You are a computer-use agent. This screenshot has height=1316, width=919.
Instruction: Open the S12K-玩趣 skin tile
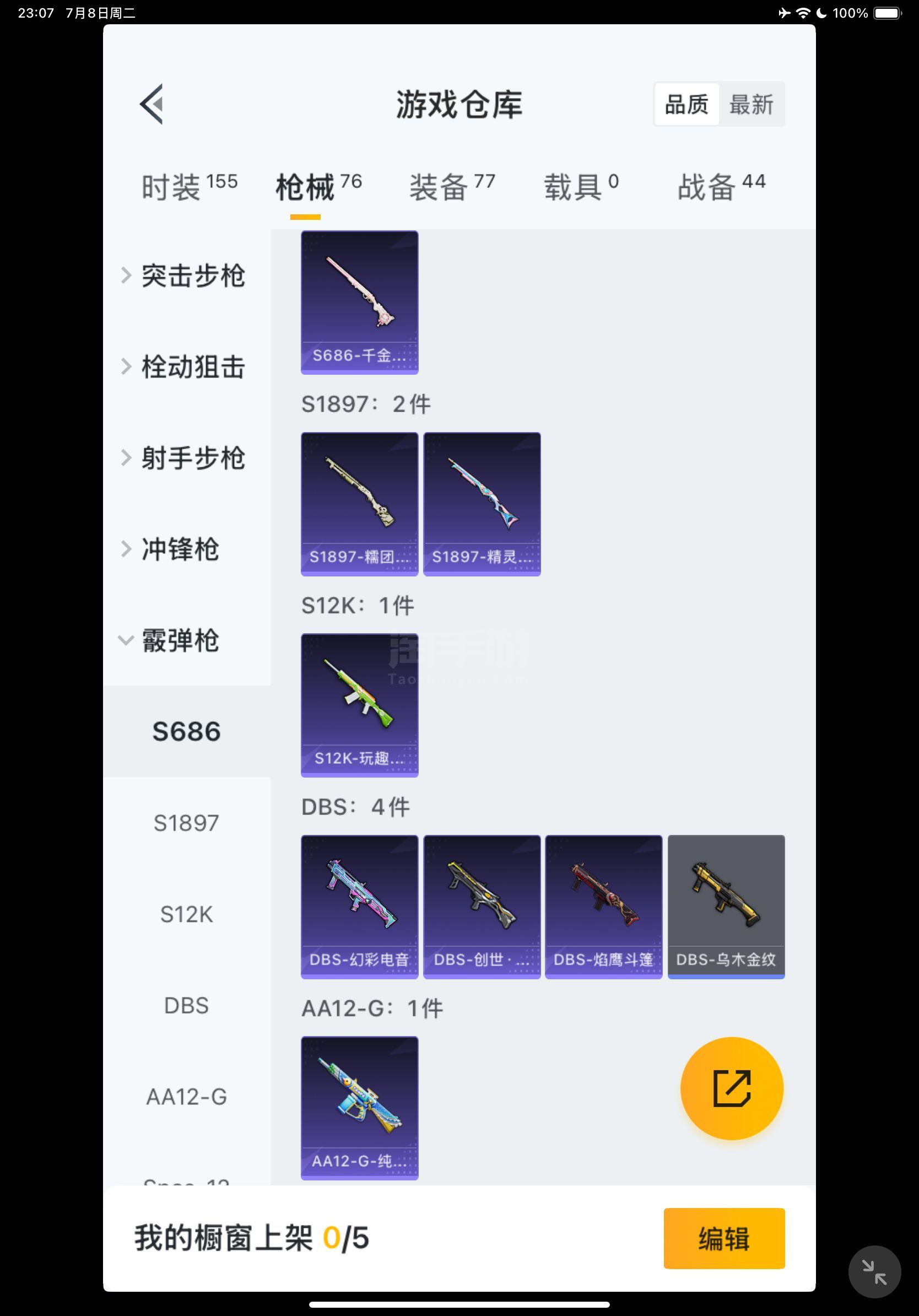point(359,705)
